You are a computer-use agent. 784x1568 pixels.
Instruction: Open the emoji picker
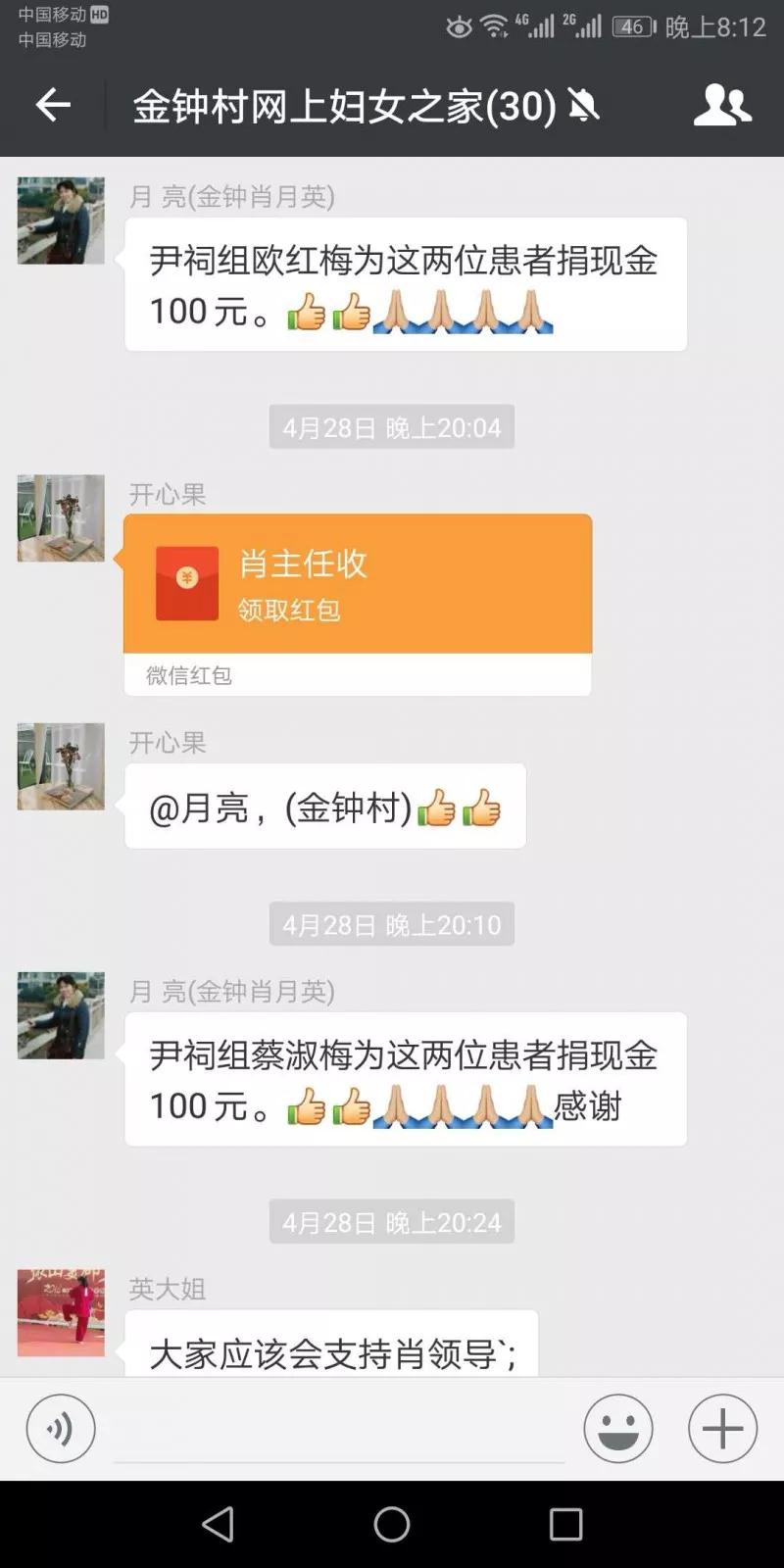tap(618, 1429)
